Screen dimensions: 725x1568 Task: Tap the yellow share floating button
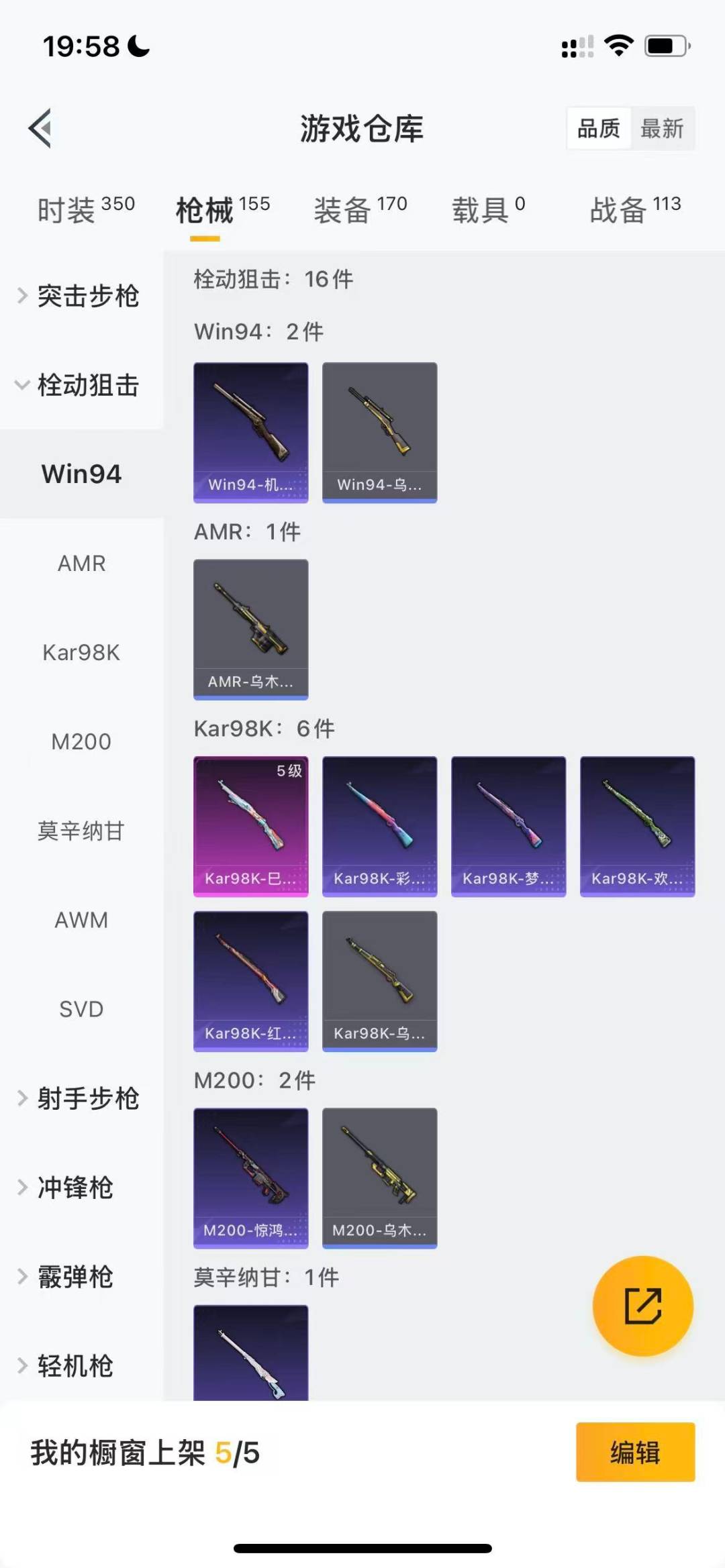(x=642, y=1306)
